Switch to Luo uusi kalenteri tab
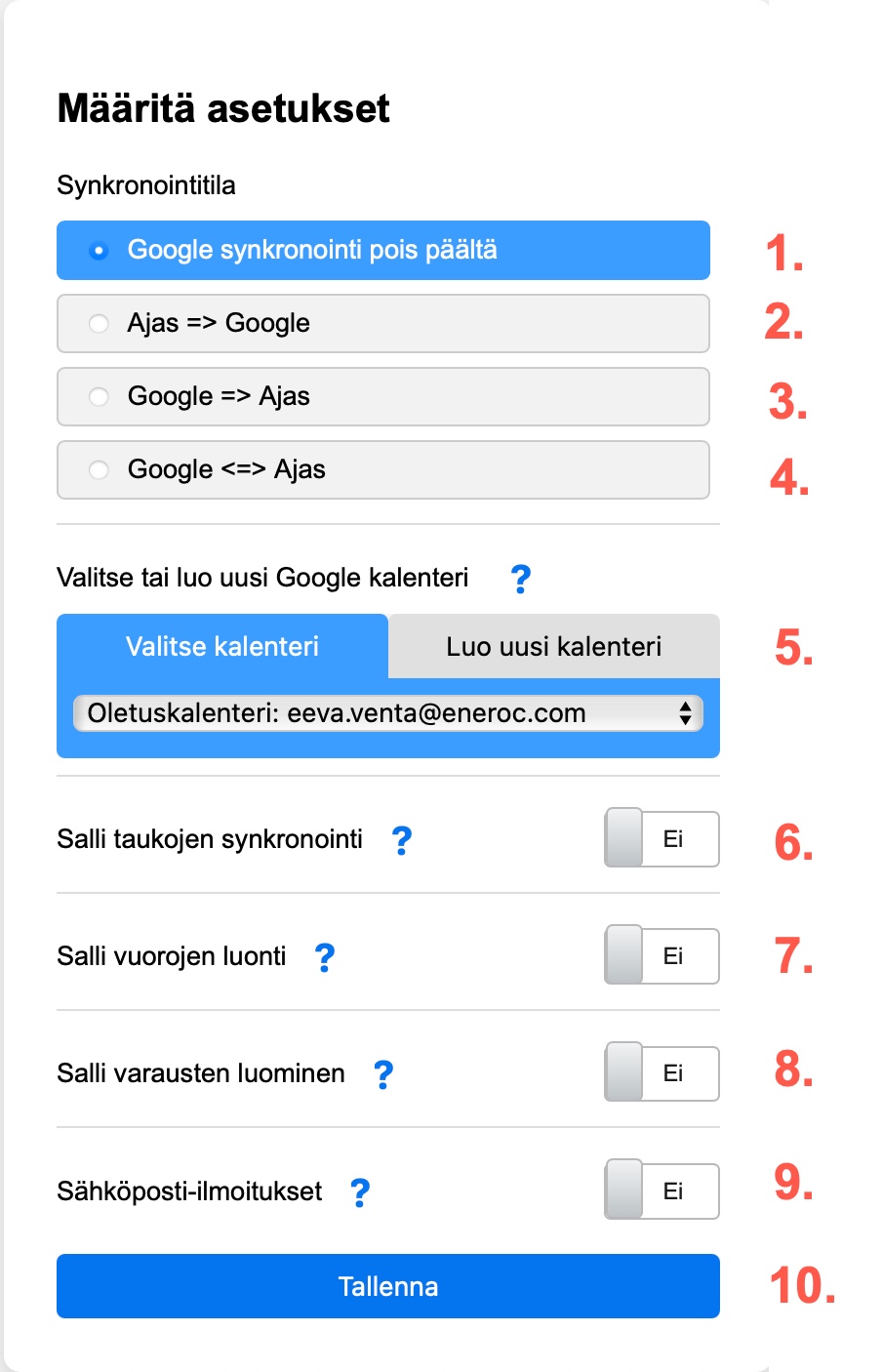 (553, 647)
